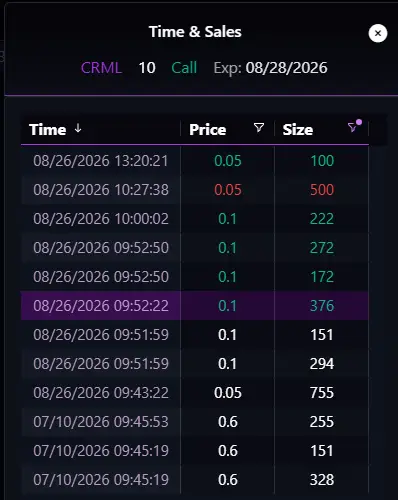The width and height of the screenshot is (398, 500).
Task: Open the Price column filter
Action: 259,128
